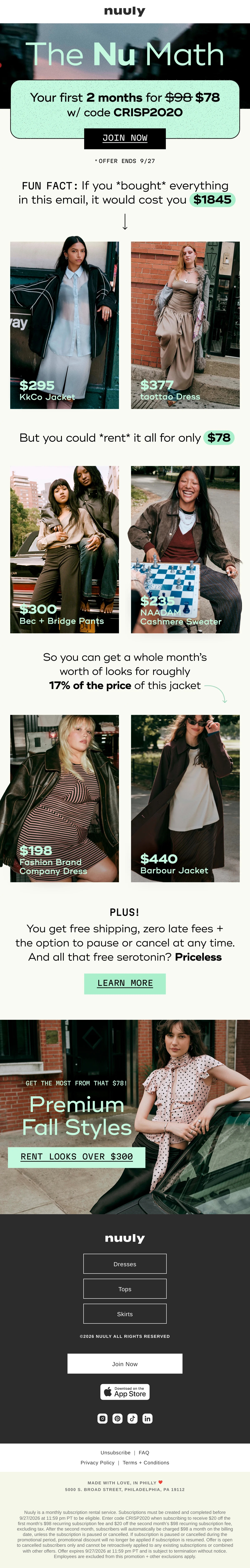Open Nuuly's Instagram icon
The width and height of the screenshot is (250, 1568).
[102, 1418]
